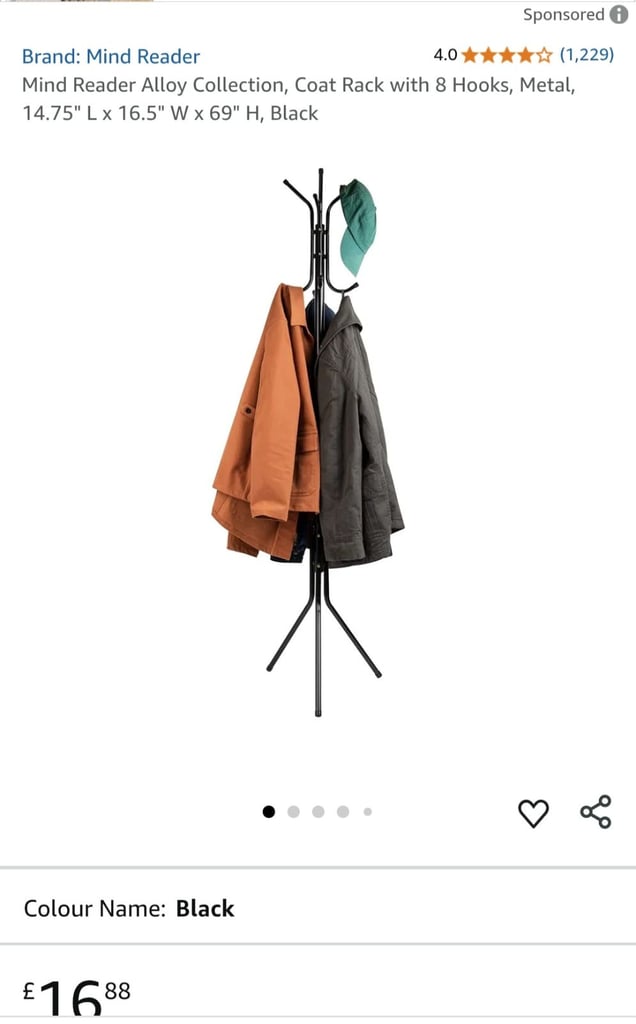
Task: Open the Mind Reader brand link
Action: (x=111, y=57)
